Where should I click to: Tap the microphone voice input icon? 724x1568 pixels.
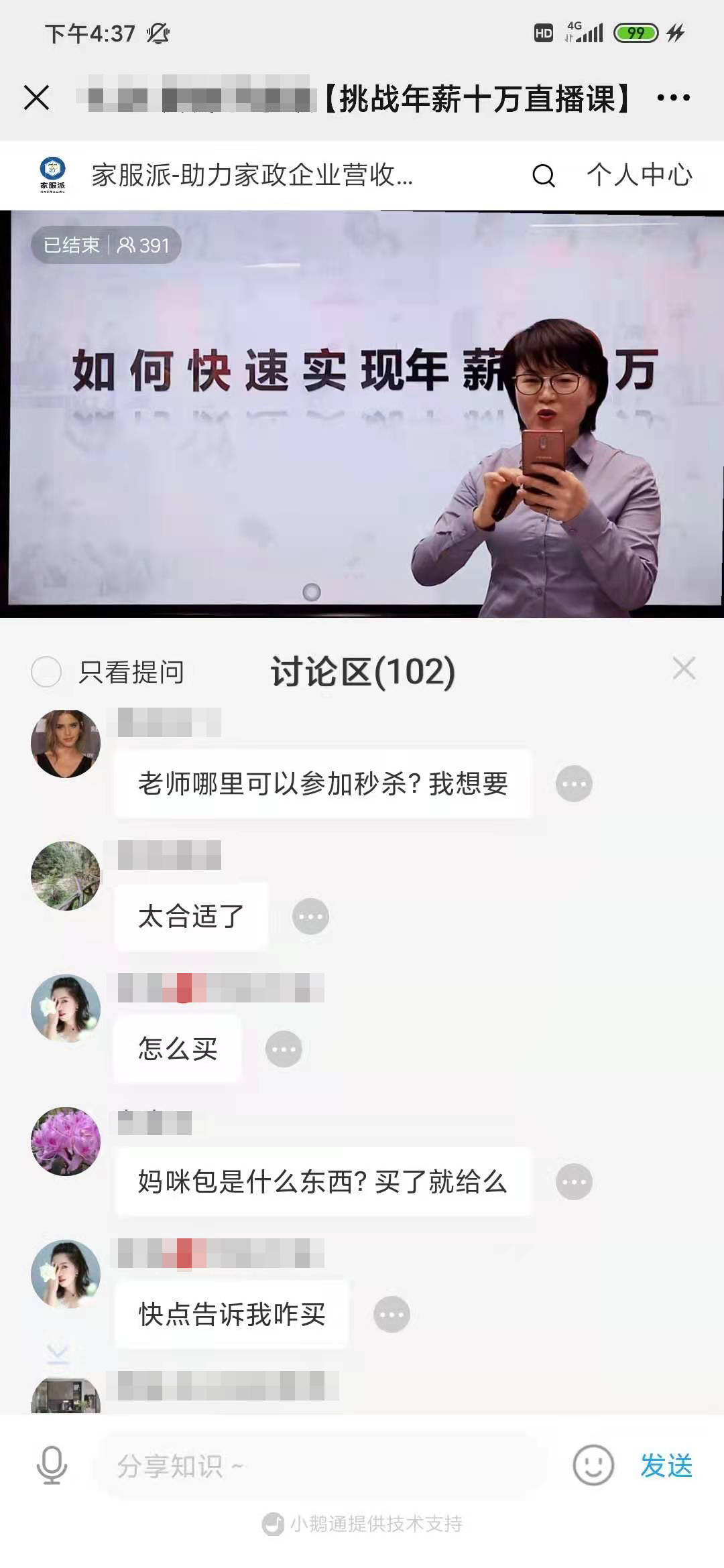[x=52, y=1465]
